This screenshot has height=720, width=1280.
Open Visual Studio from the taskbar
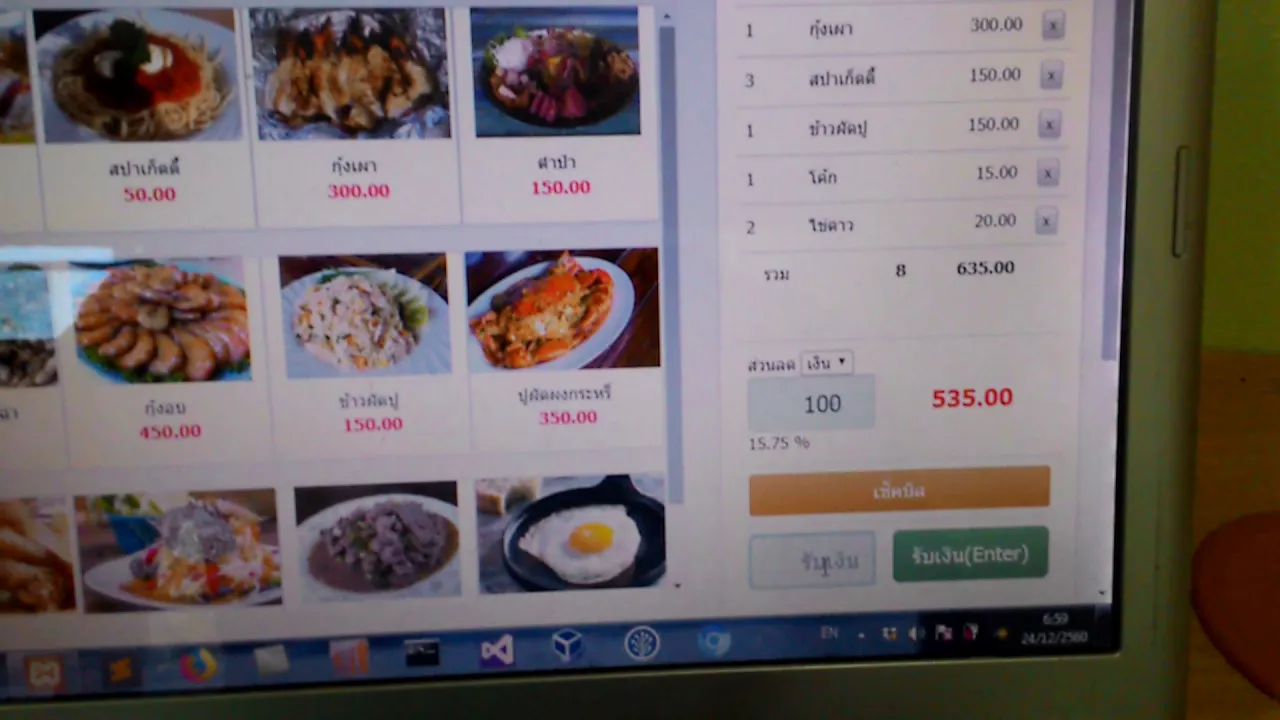(x=496, y=650)
